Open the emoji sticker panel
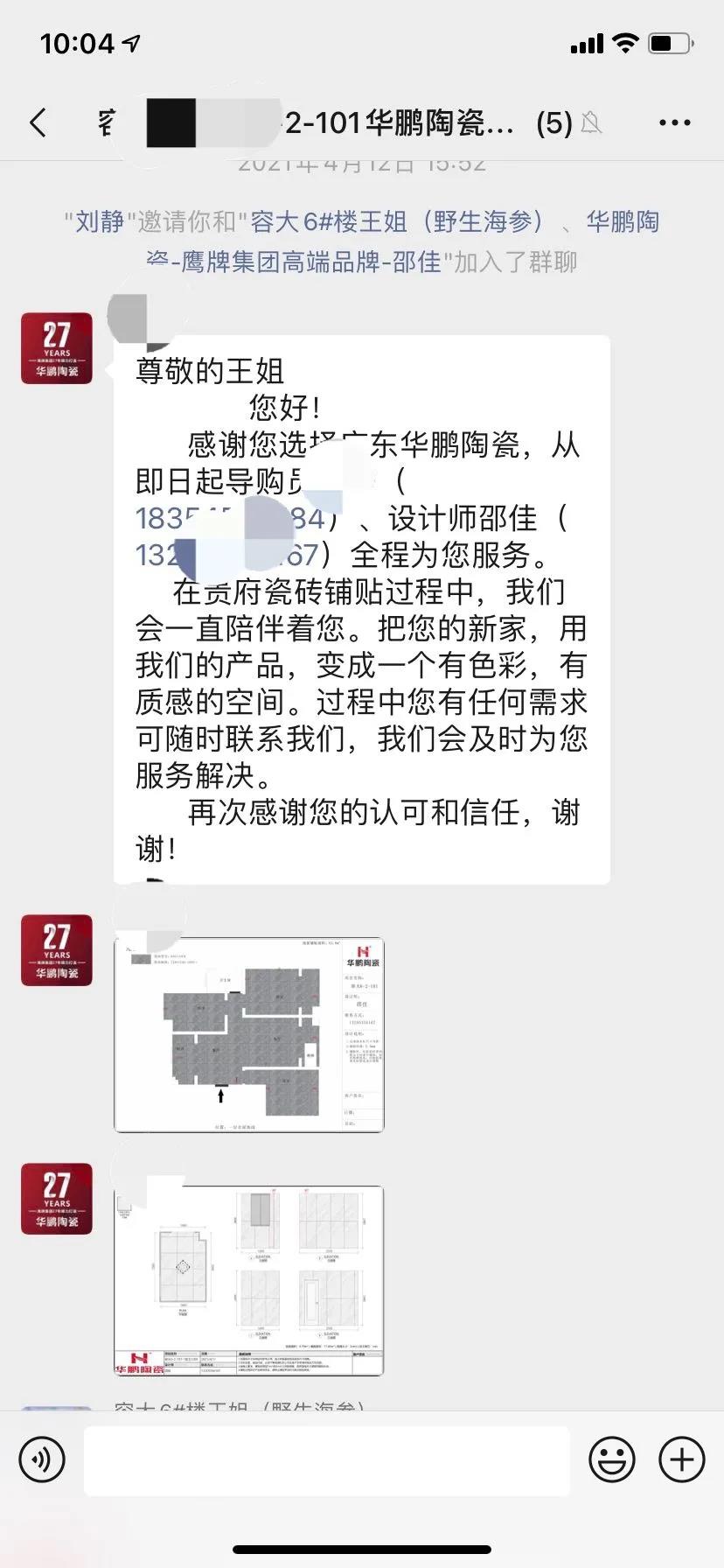The height and width of the screenshot is (1568, 724). [611, 1459]
